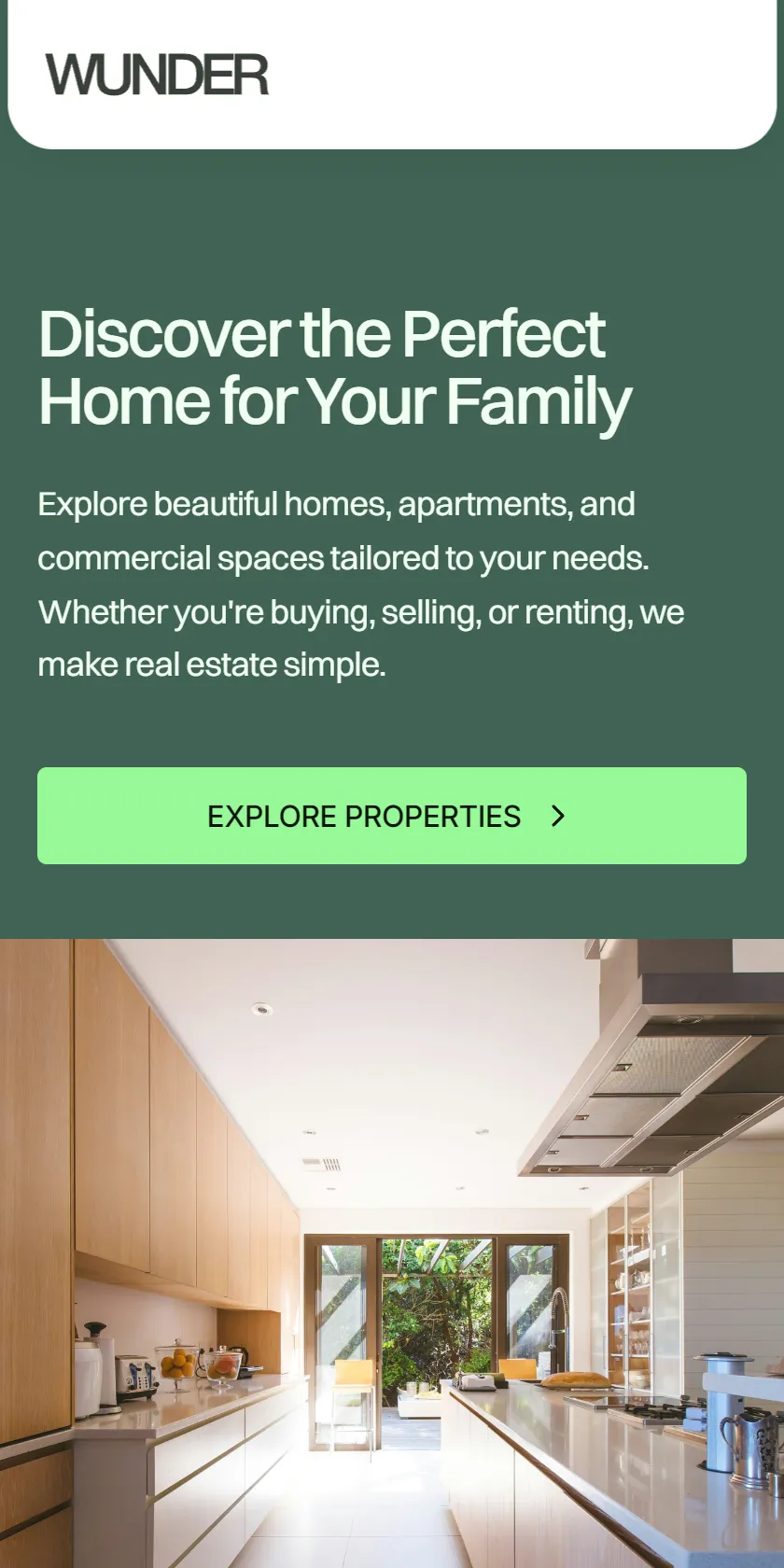Open the WUNDER logo home link
This screenshot has width=784, height=1568.
coord(157,75)
